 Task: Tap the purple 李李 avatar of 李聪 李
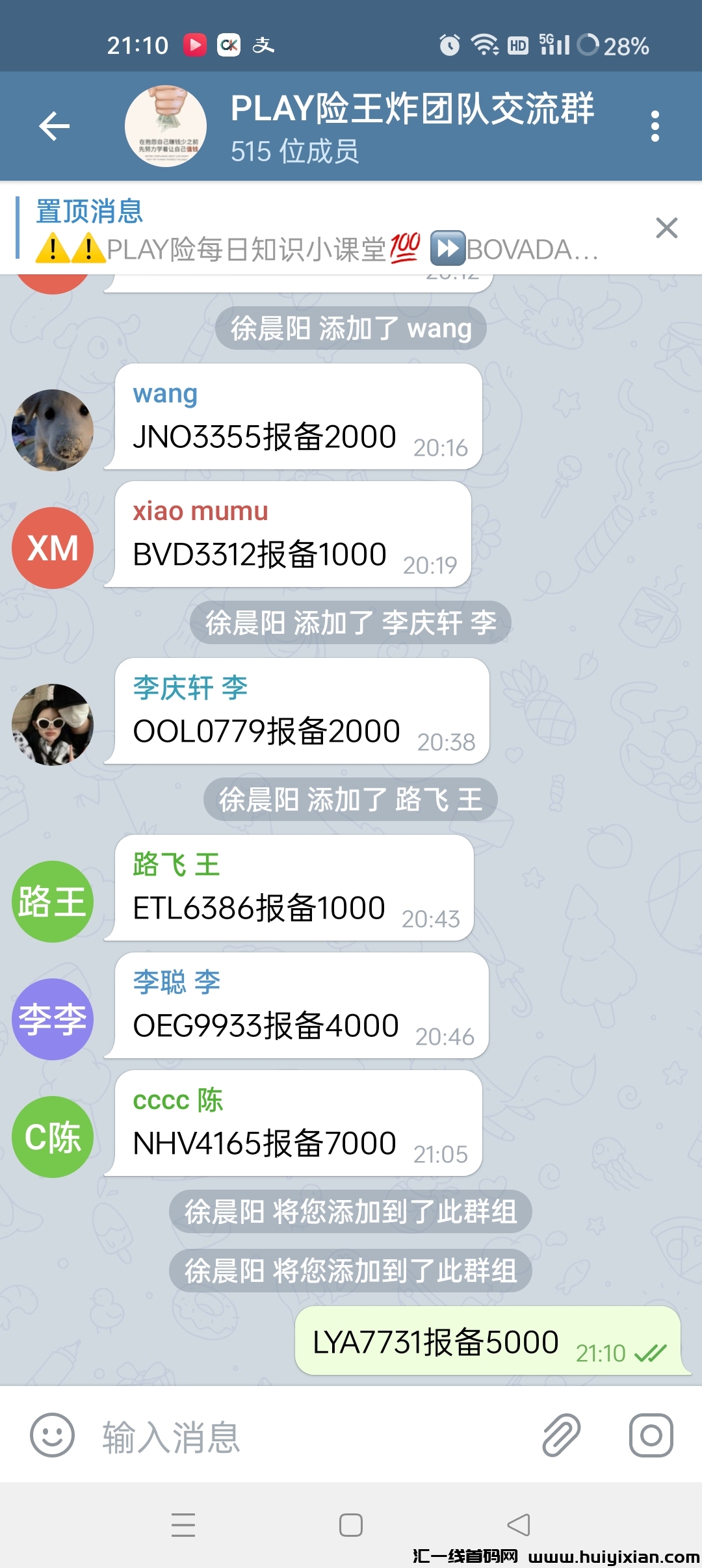(x=53, y=1017)
